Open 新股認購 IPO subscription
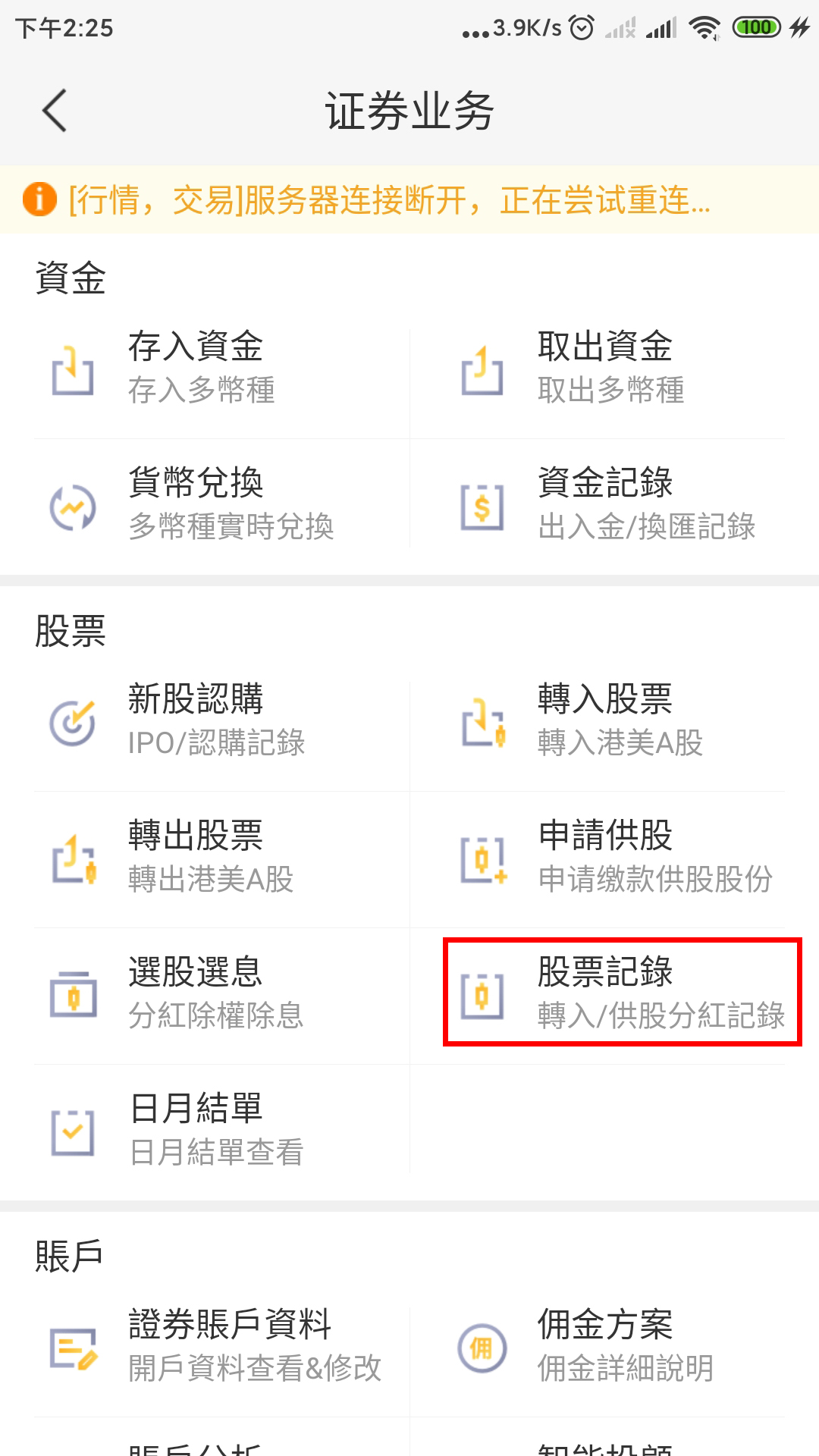Screen dimensions: 819x1456 pos(221,722)
